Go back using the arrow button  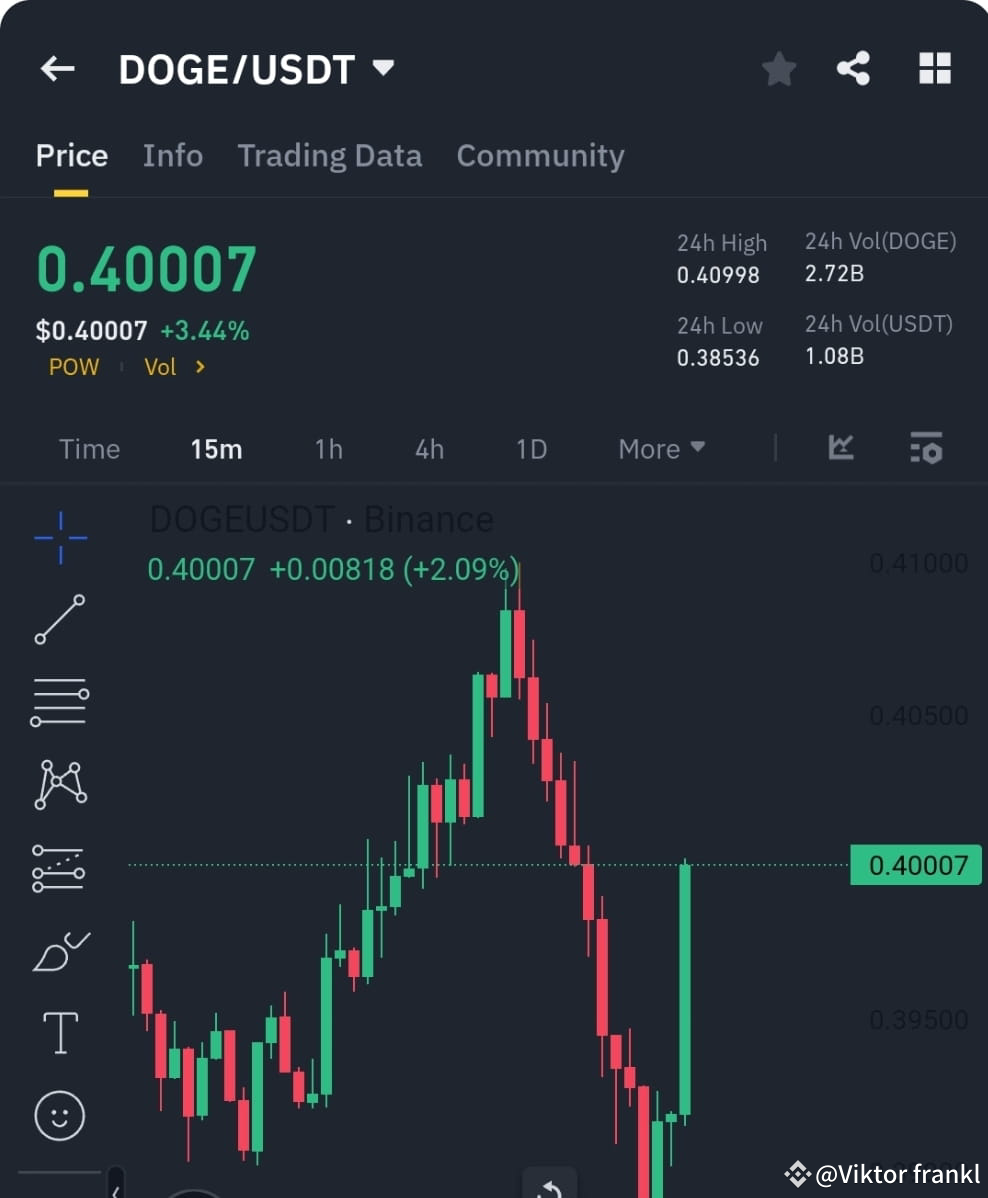point(57,68)
